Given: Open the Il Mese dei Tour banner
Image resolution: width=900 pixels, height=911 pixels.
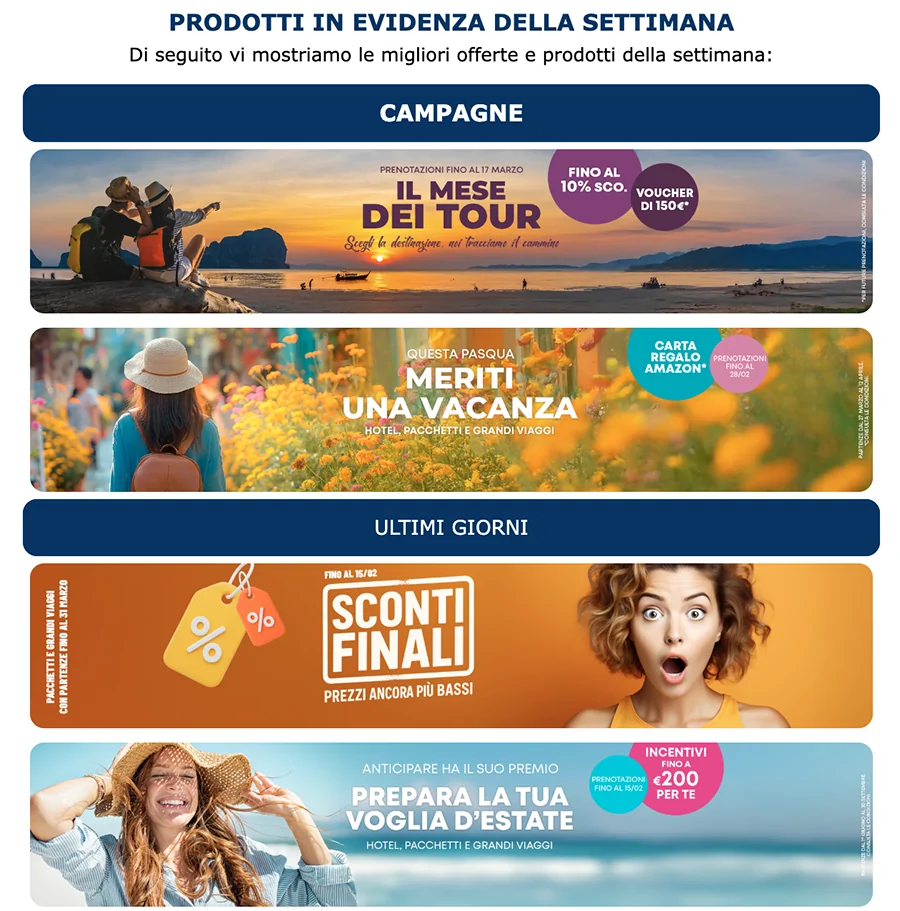Looking at the screenshot, I should click(x=451, y=231).
